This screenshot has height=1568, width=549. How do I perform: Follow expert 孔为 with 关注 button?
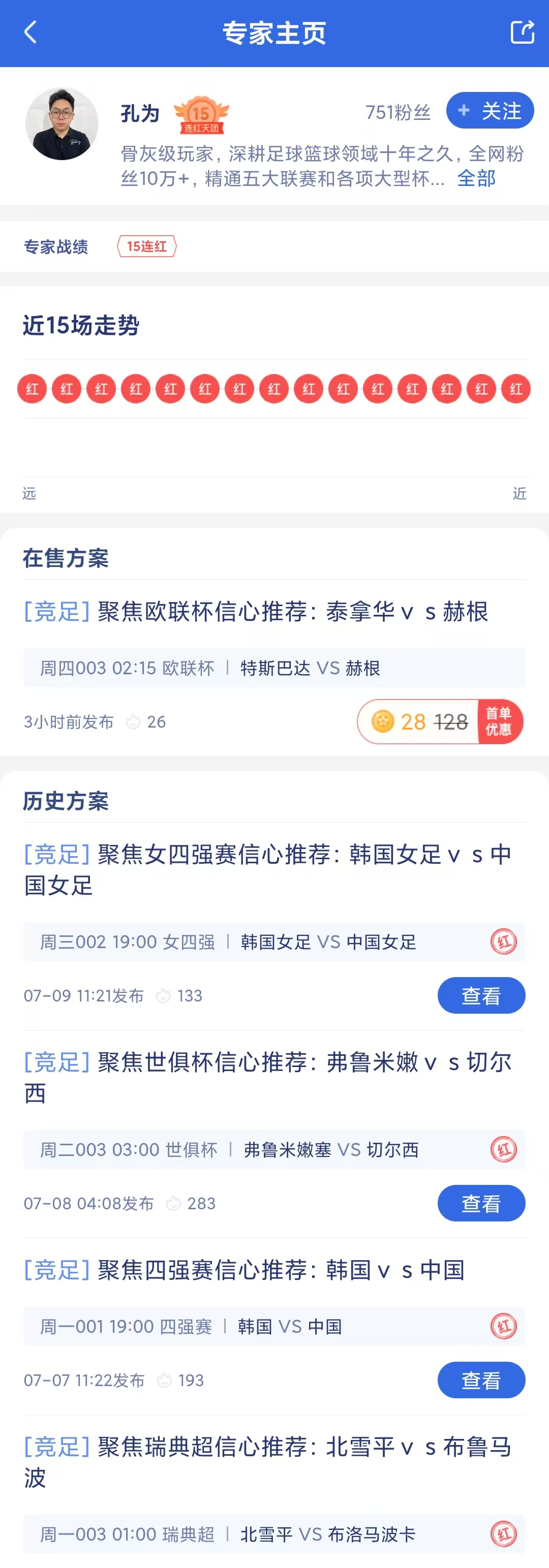[x=490, y=111]
